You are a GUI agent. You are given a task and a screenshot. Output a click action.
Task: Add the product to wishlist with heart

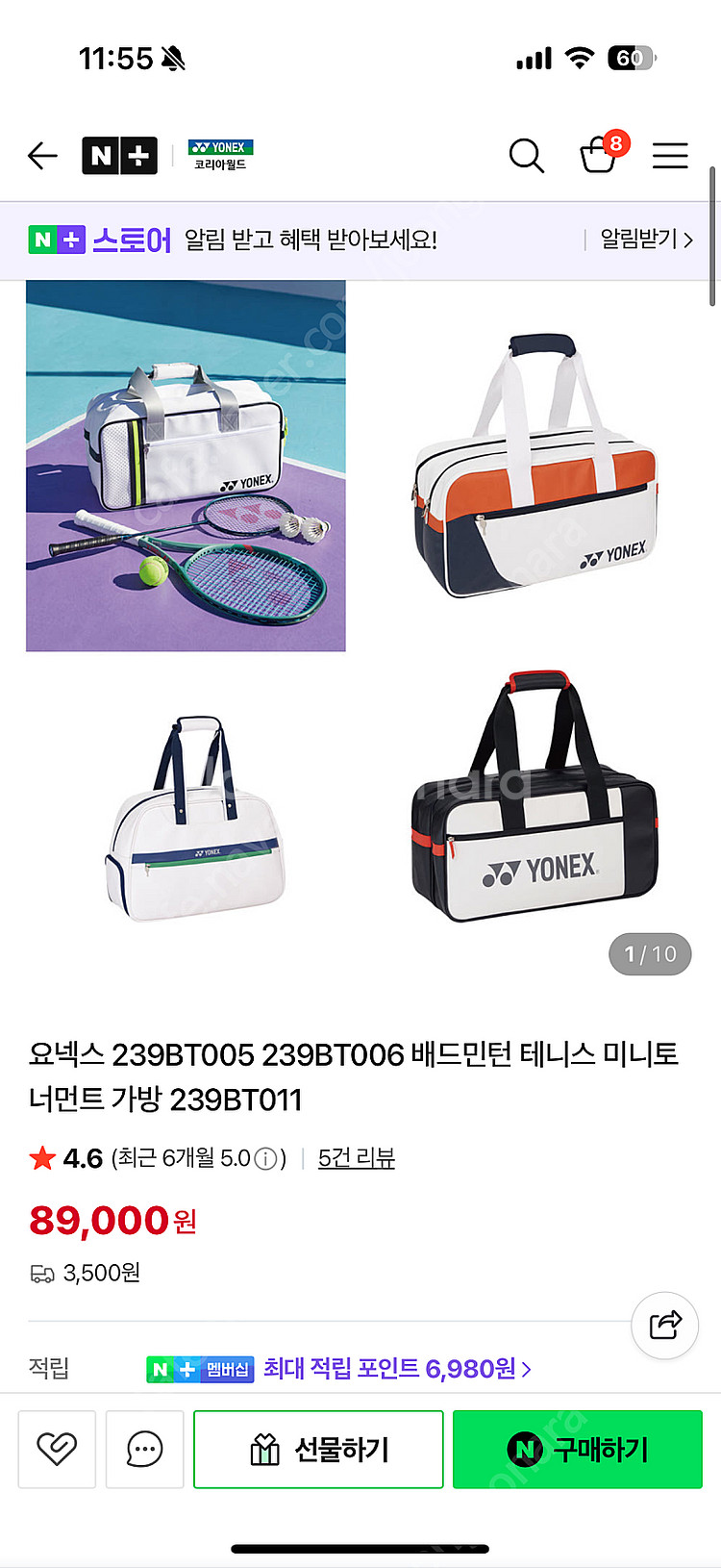click(57, 1449)
